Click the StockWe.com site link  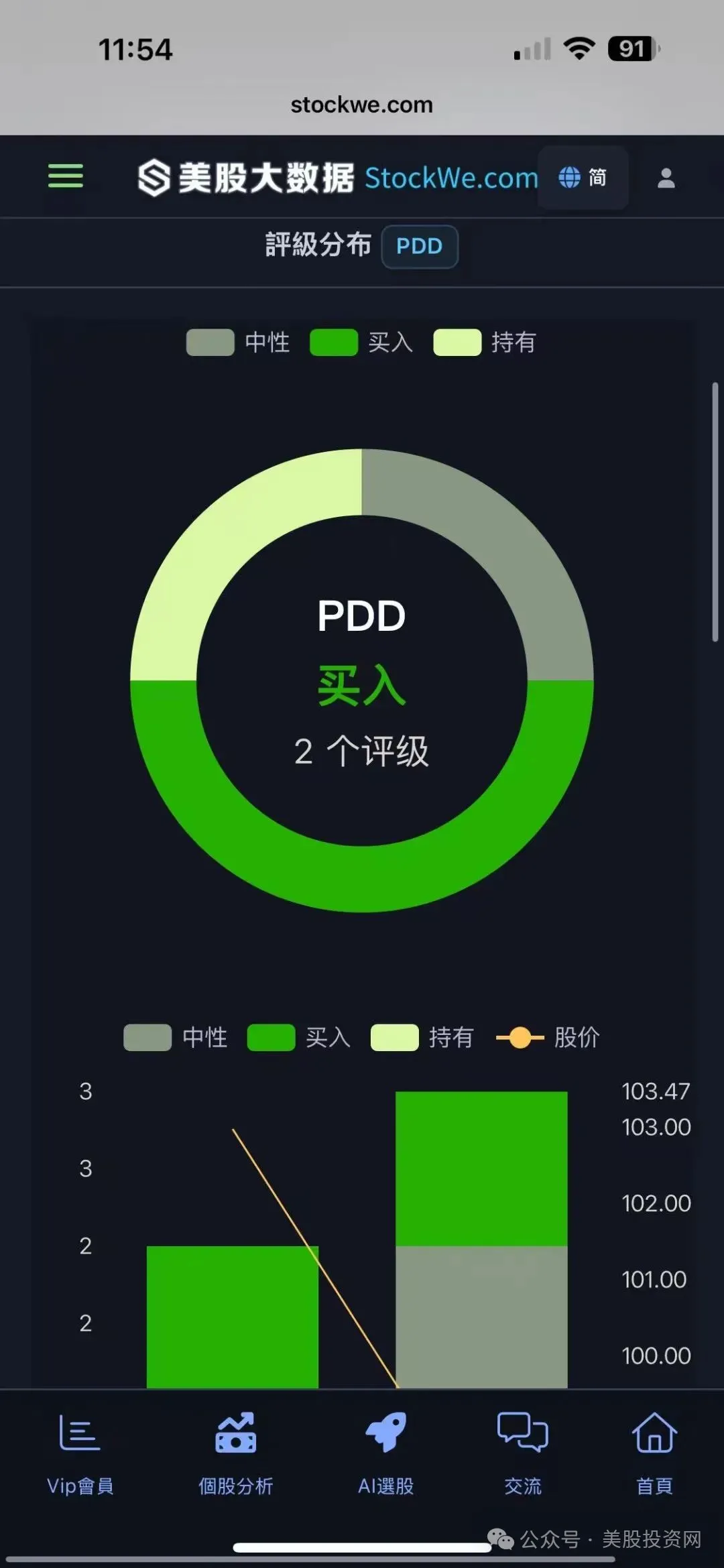(450, 178)
